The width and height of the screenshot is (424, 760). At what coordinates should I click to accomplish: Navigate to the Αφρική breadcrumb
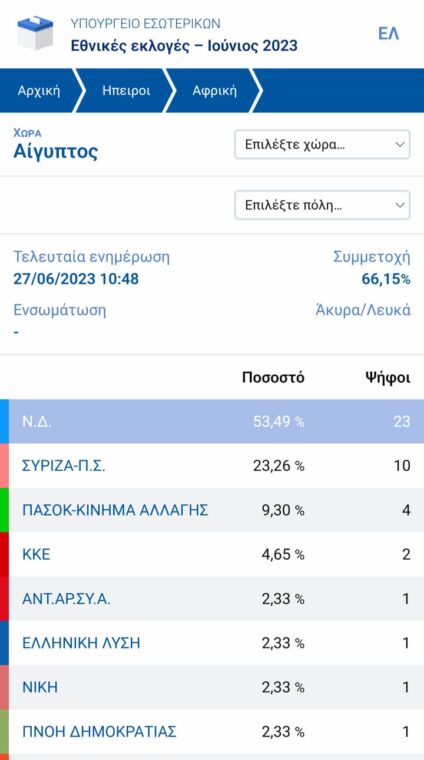(x=215, y=91)
